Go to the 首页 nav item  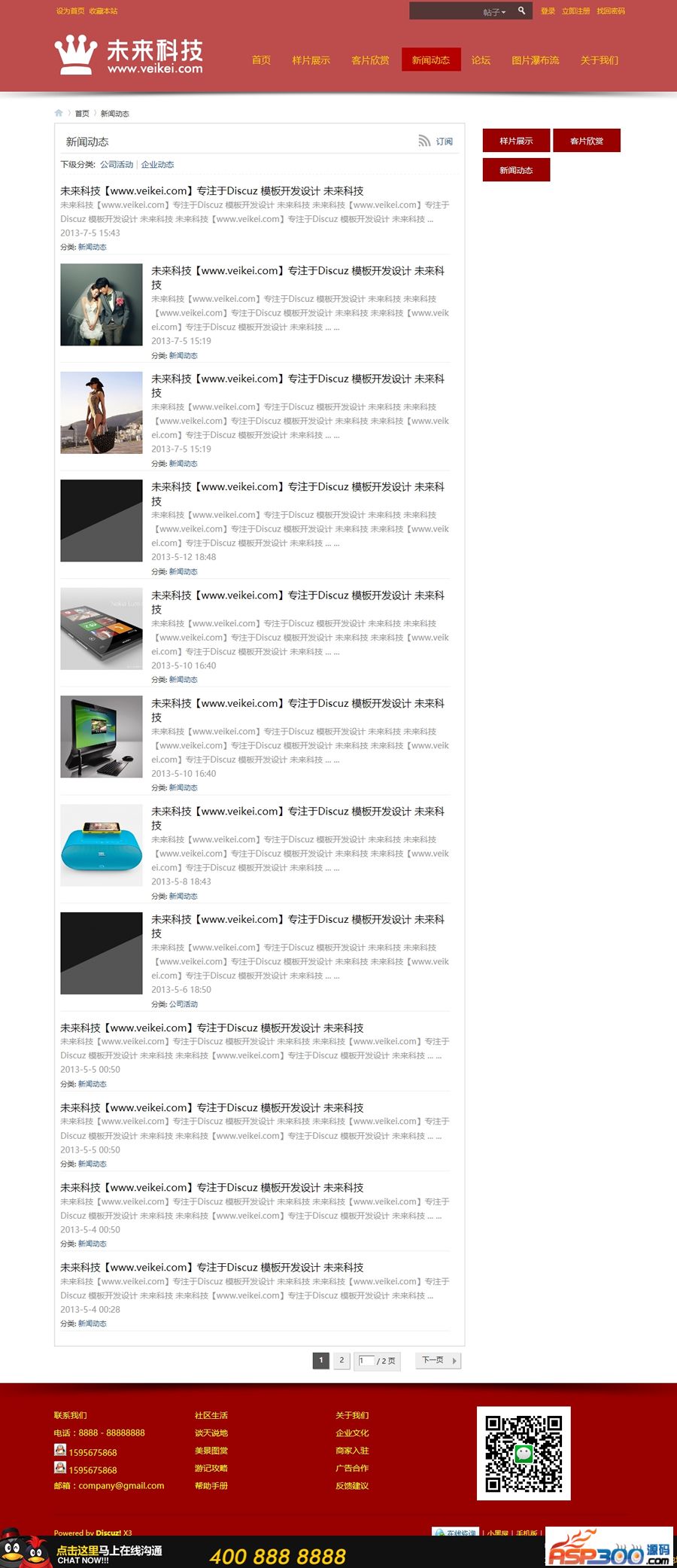(x=261, y=60)
